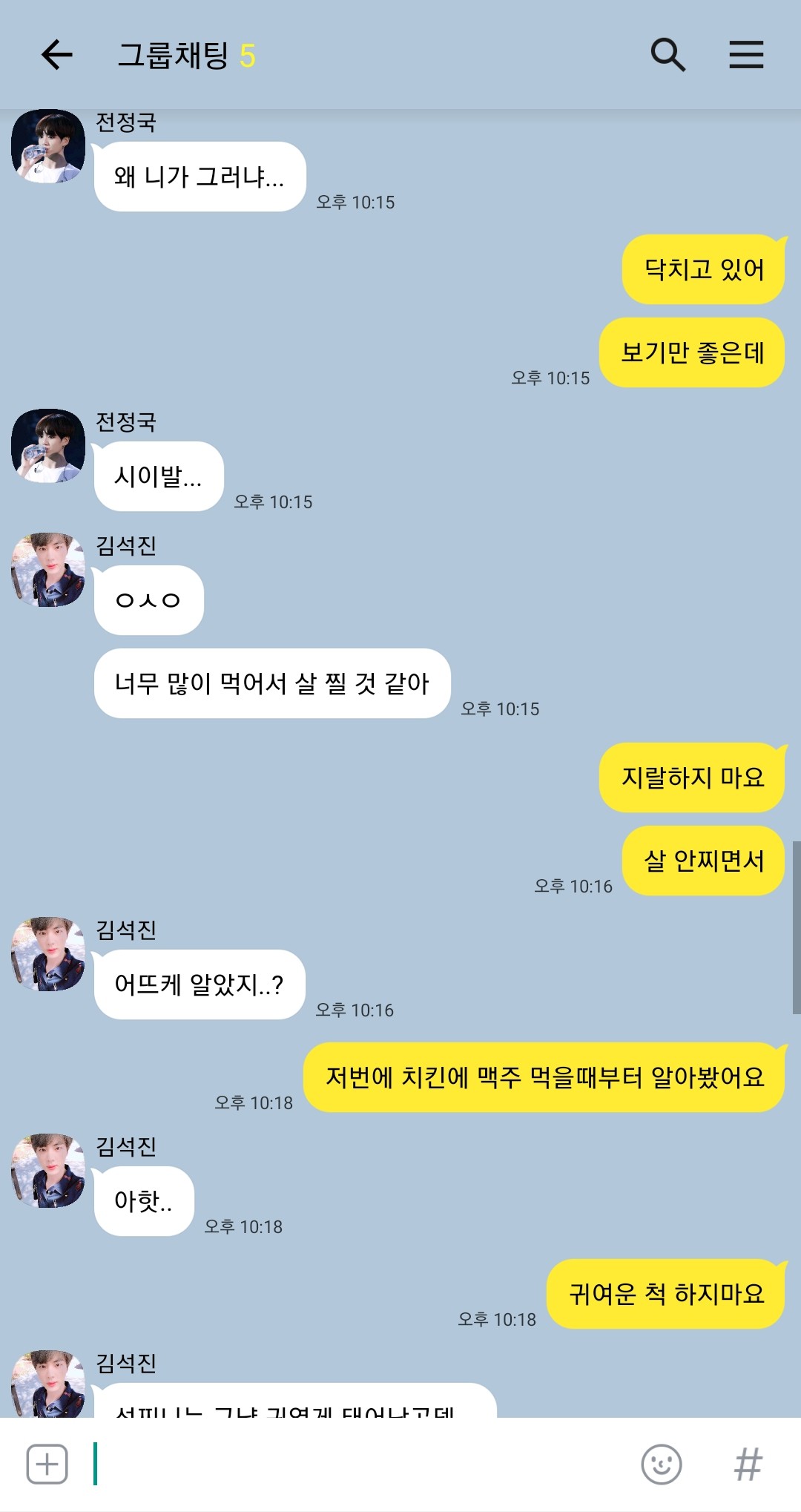801x1512 pixels.
Task: Open the hashtag search button
Action: (x=748, y=1464)
